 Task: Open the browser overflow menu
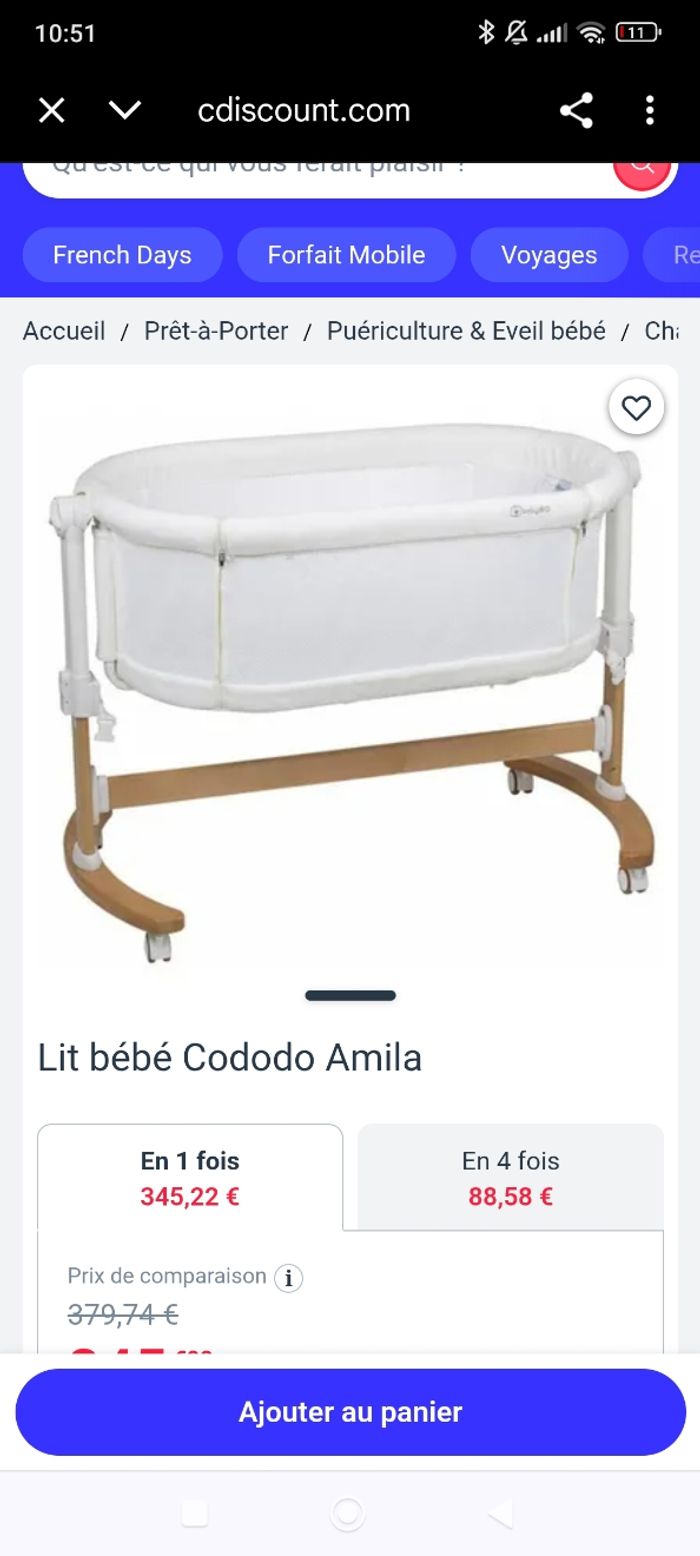click(x=649, y=110)
